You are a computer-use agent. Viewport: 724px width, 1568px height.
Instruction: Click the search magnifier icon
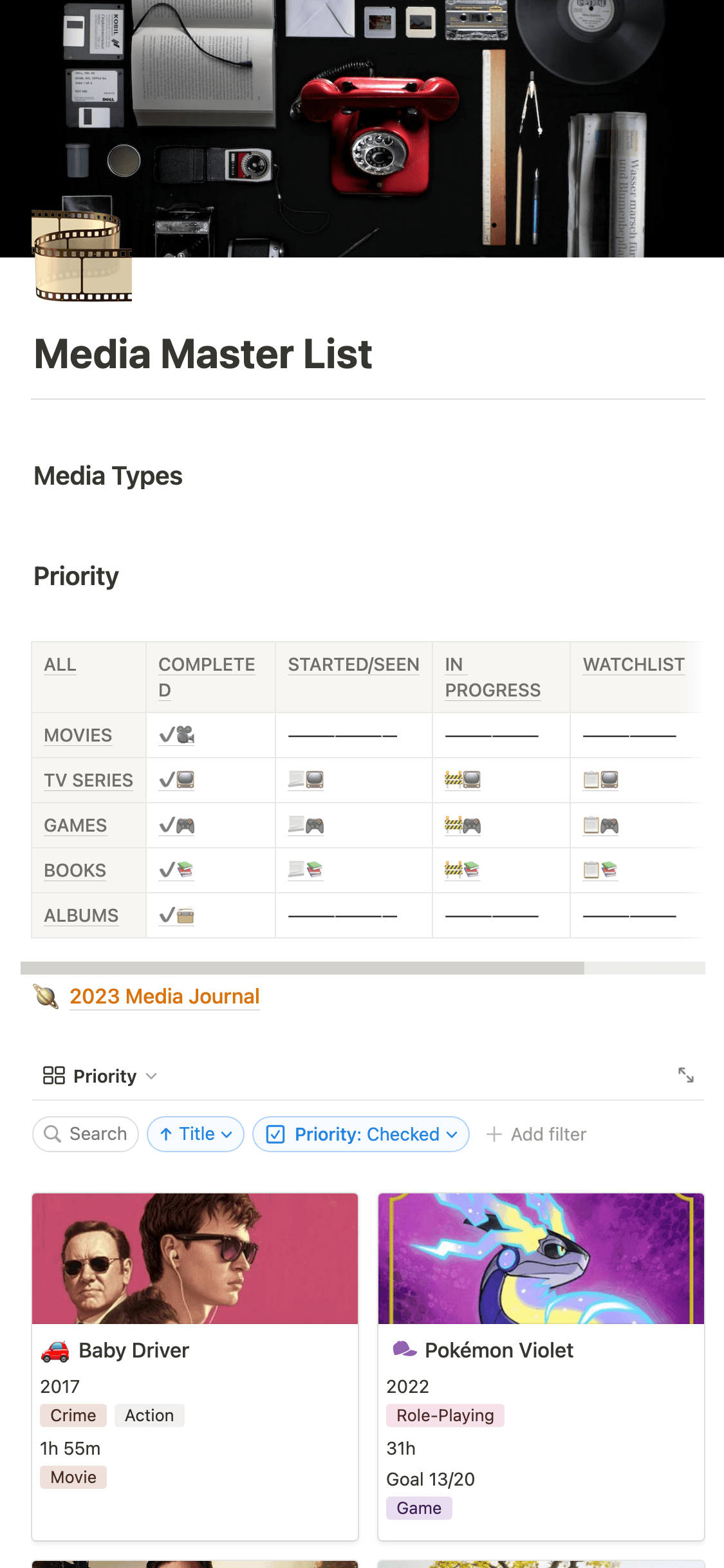[x=53, y=1134]
